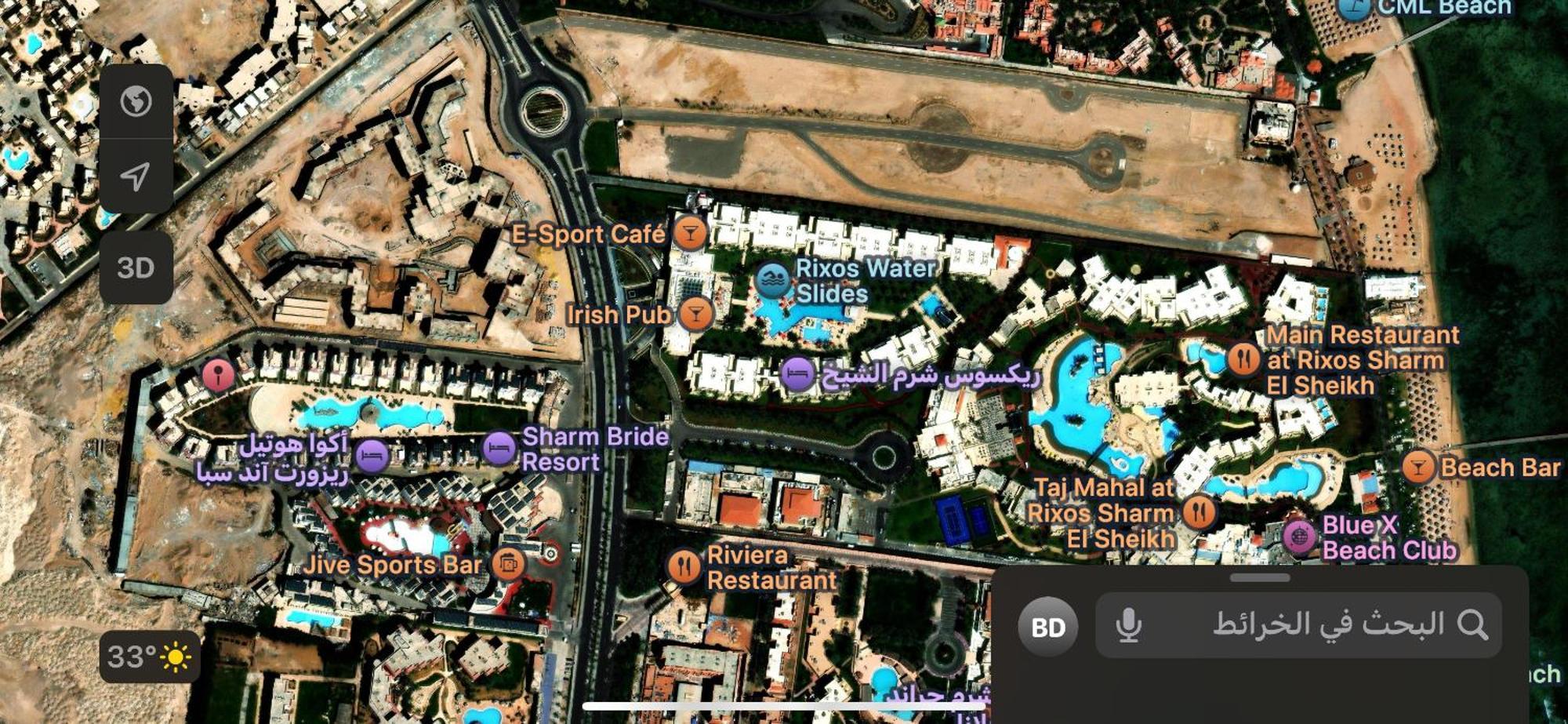Select Taj Mahal at Rixos restaurant pin
The height and width of the screenshot is (724, 1568).
(1198, 512)
